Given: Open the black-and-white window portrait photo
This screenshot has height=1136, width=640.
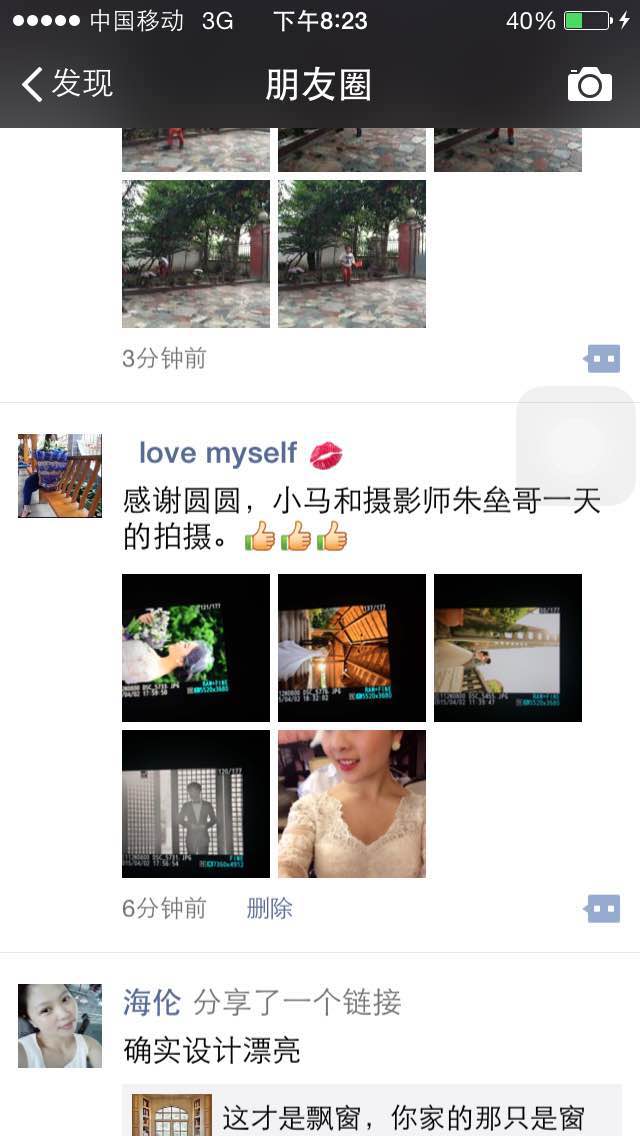Looking at the screenshot, I should 196,804.
